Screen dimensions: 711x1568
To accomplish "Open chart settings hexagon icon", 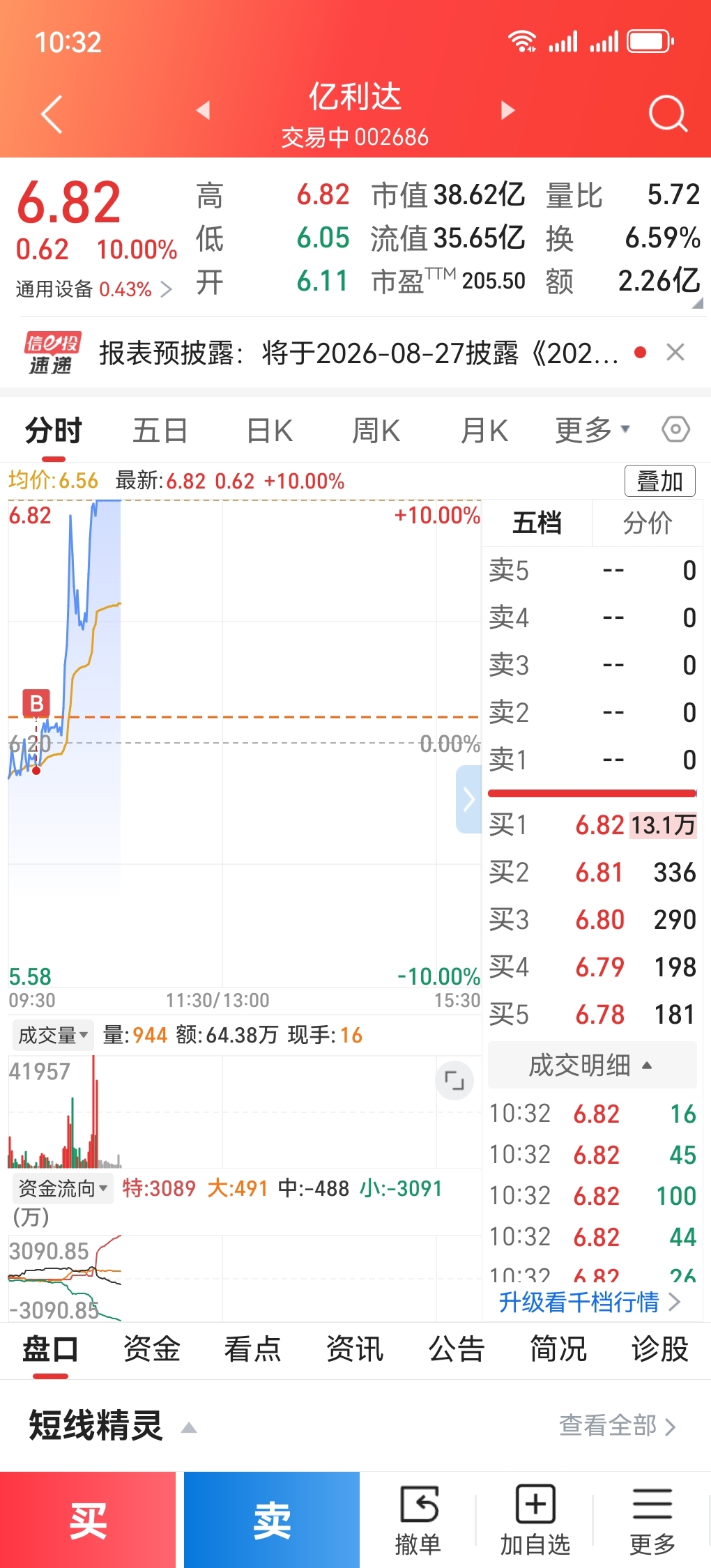I will click(675, 429).
